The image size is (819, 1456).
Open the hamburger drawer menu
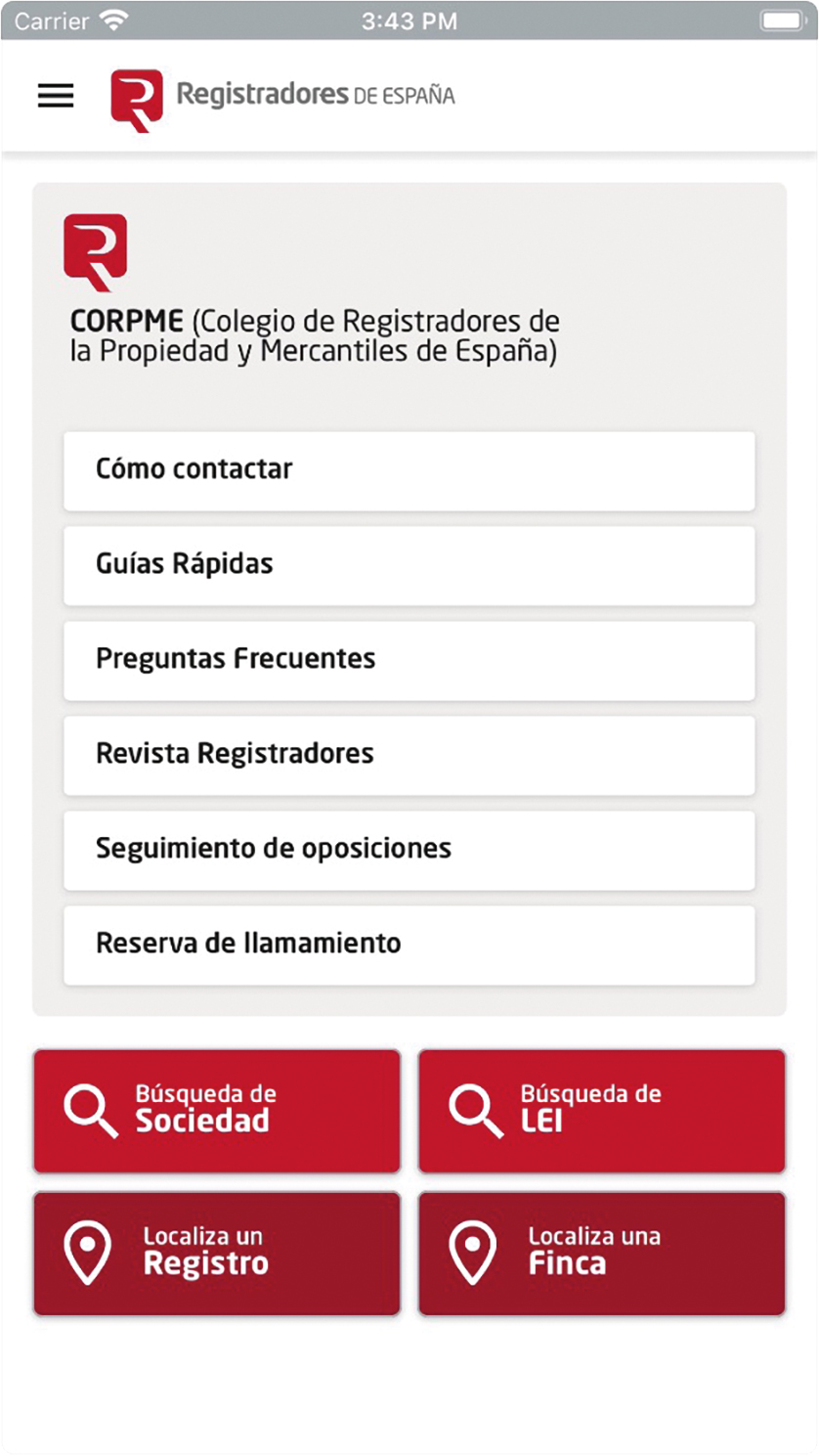56,95
